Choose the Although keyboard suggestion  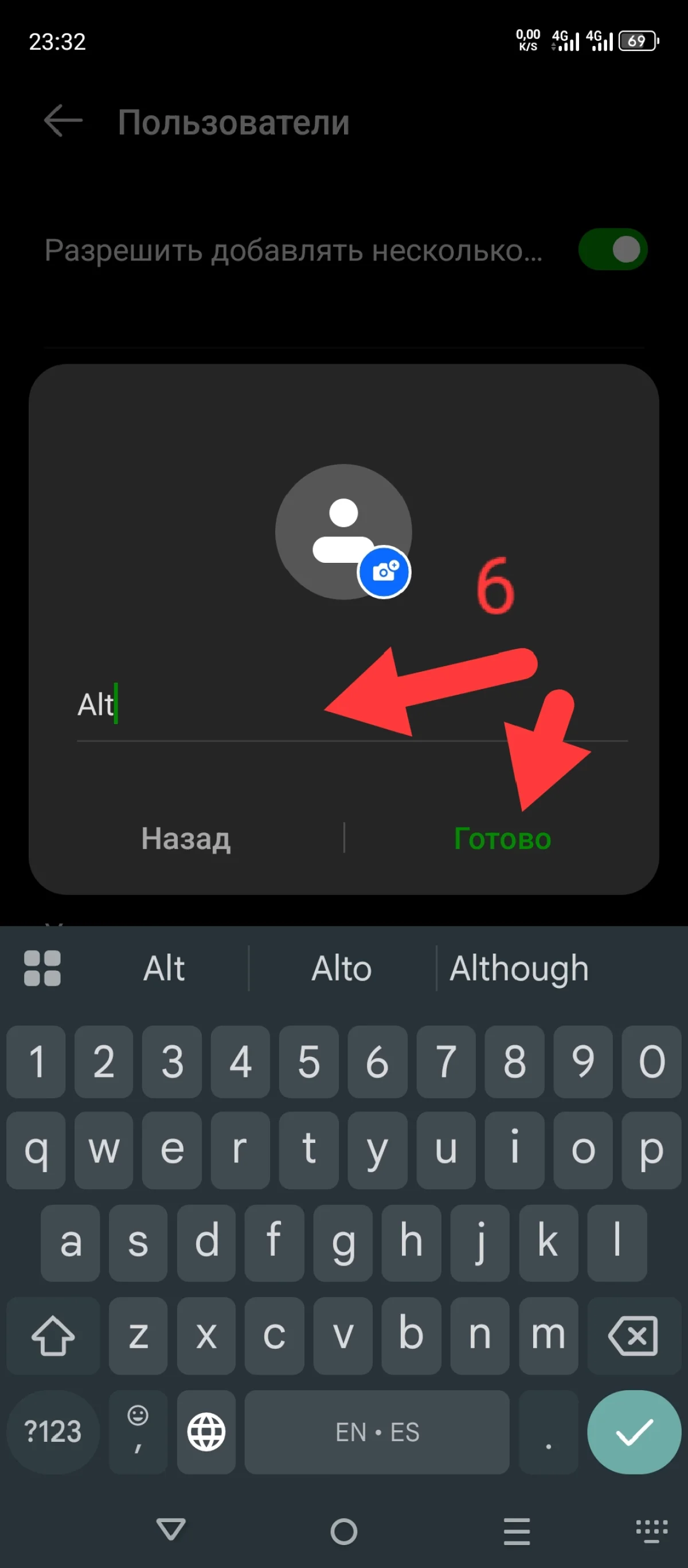519,968
